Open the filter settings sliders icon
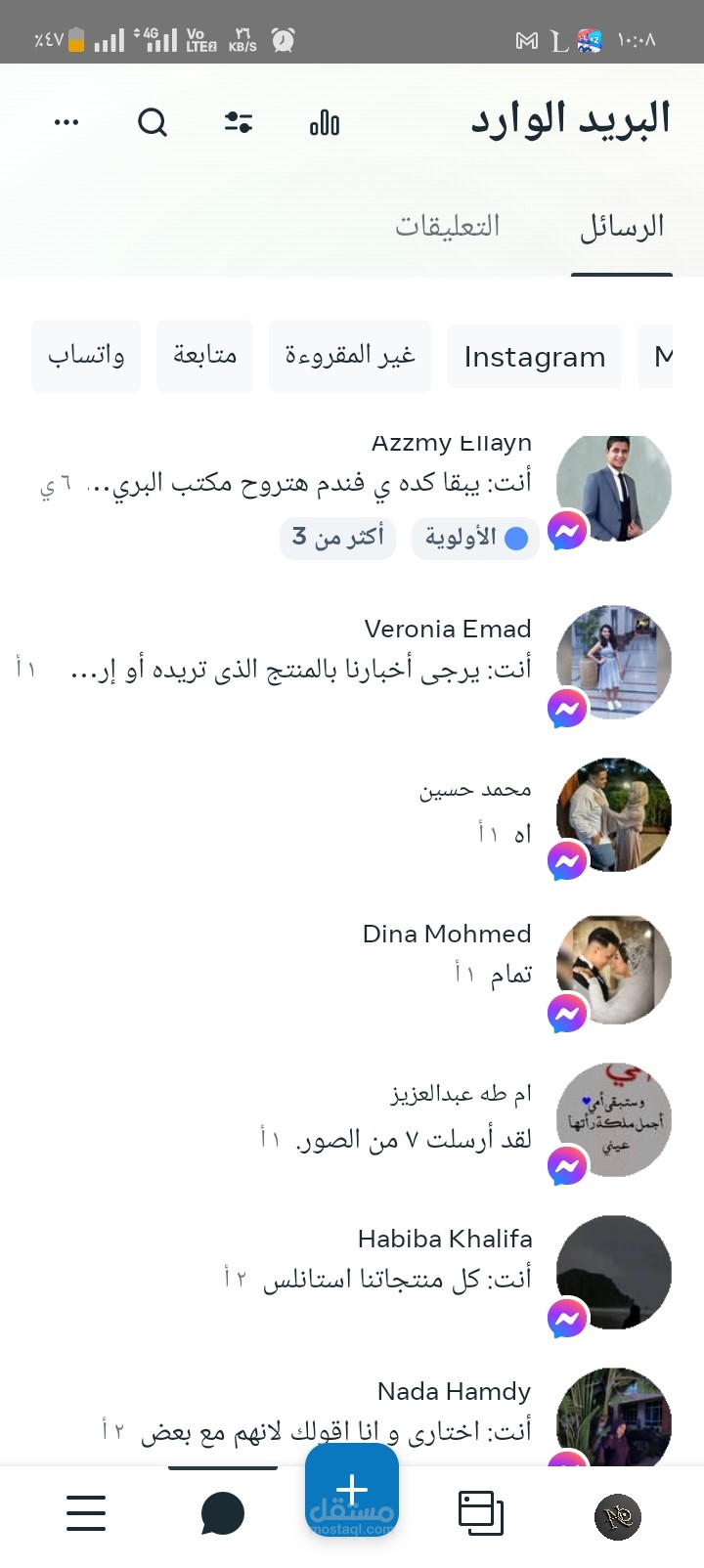The height and width of the screenshot is (1568, 704). pyautogui.click(x=239, y=123)
